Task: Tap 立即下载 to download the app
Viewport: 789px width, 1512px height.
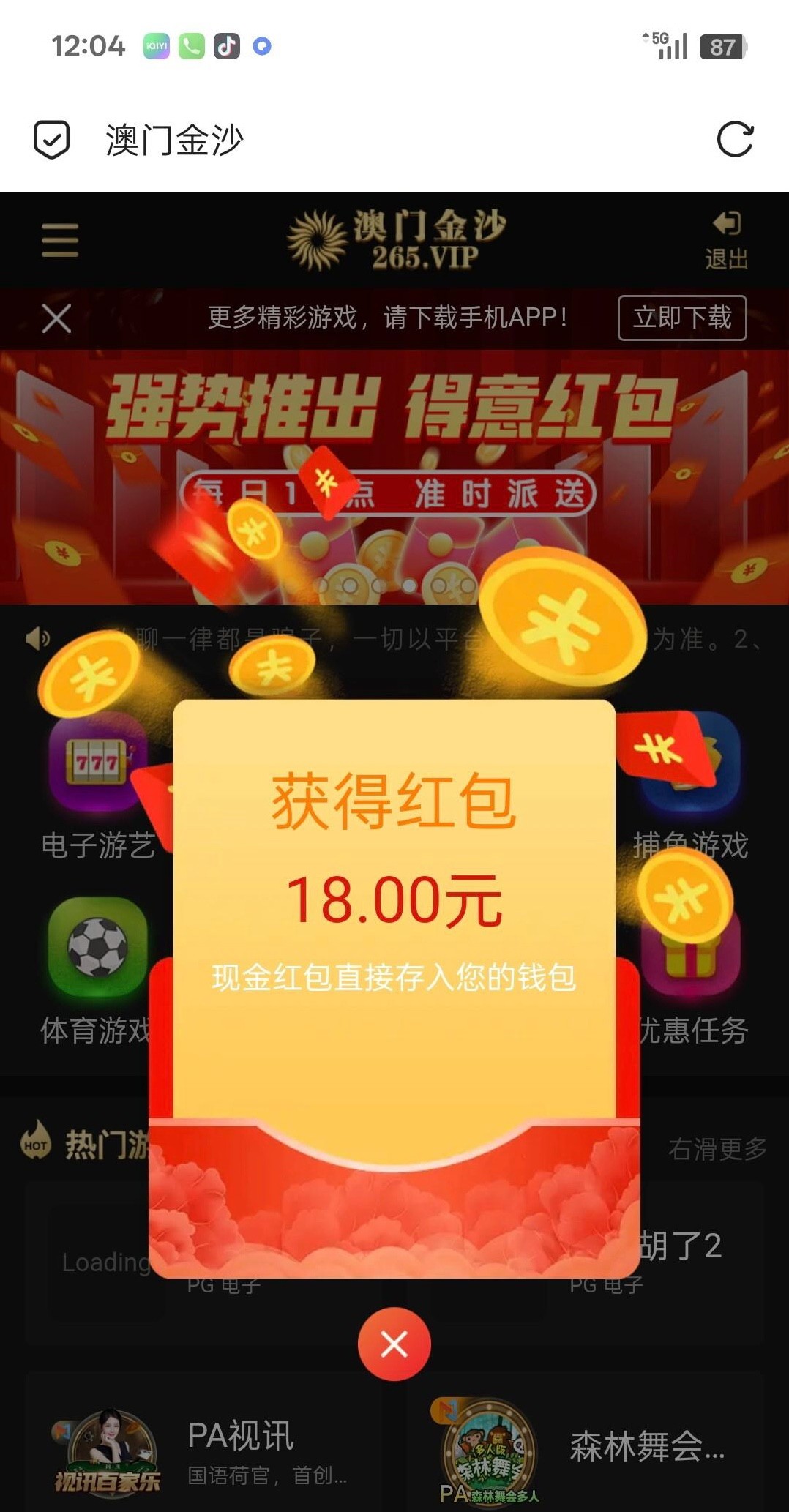Action: [681, 318]
